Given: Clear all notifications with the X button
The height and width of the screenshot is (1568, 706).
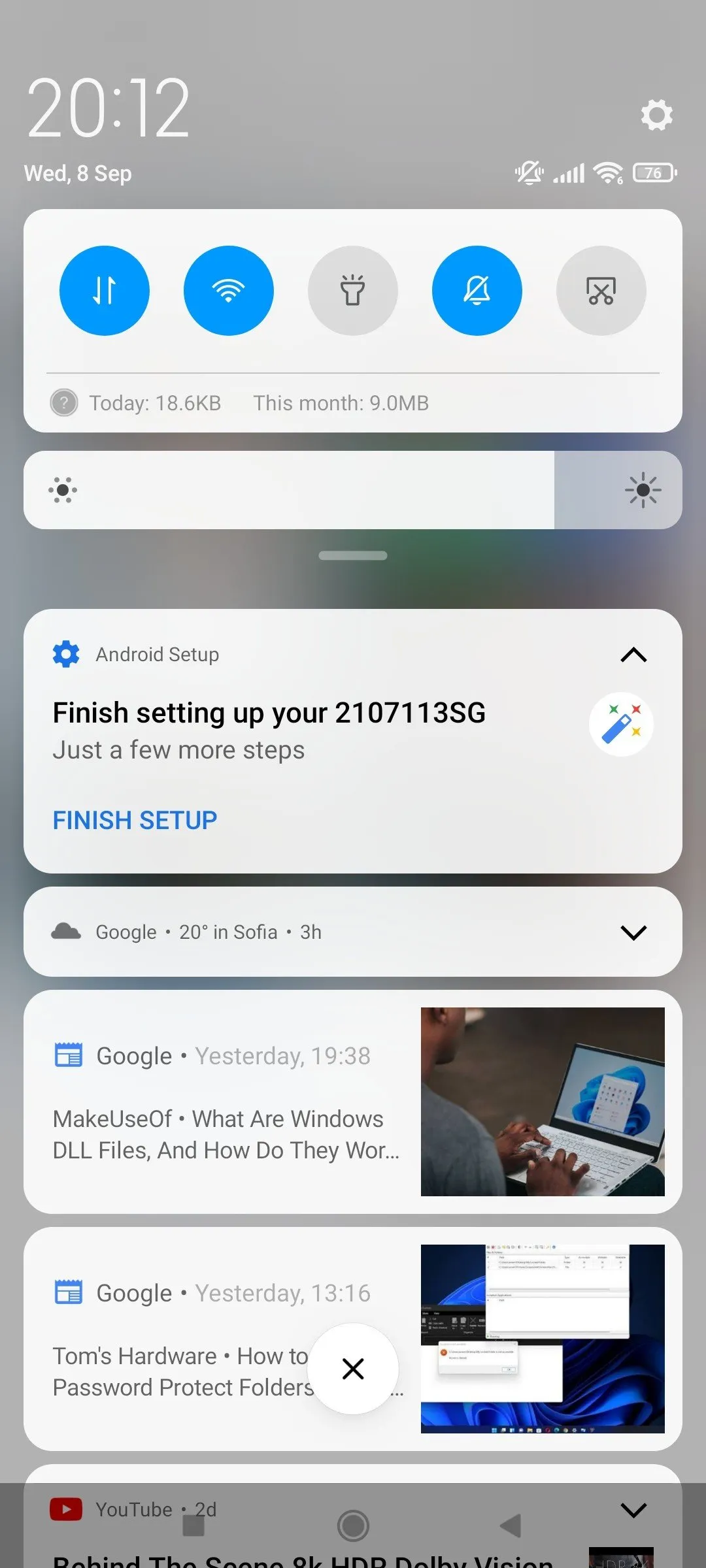Looking at the screenshot, I should (353, 1369).
